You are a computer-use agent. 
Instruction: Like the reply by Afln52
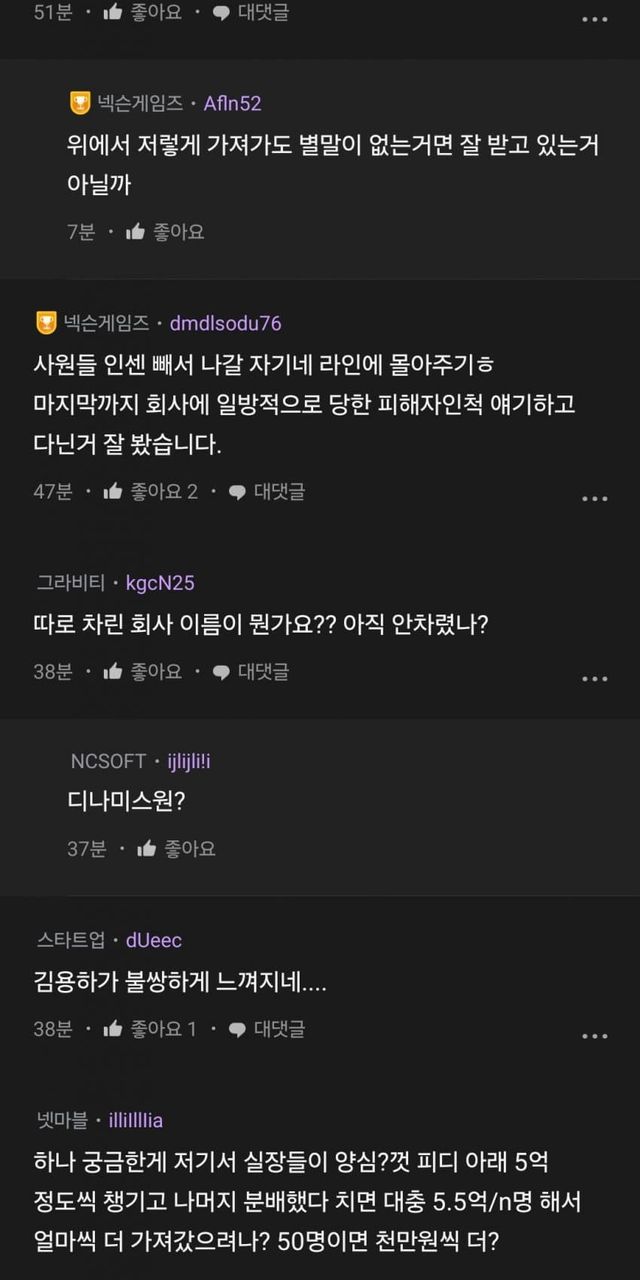pos(165,232)
